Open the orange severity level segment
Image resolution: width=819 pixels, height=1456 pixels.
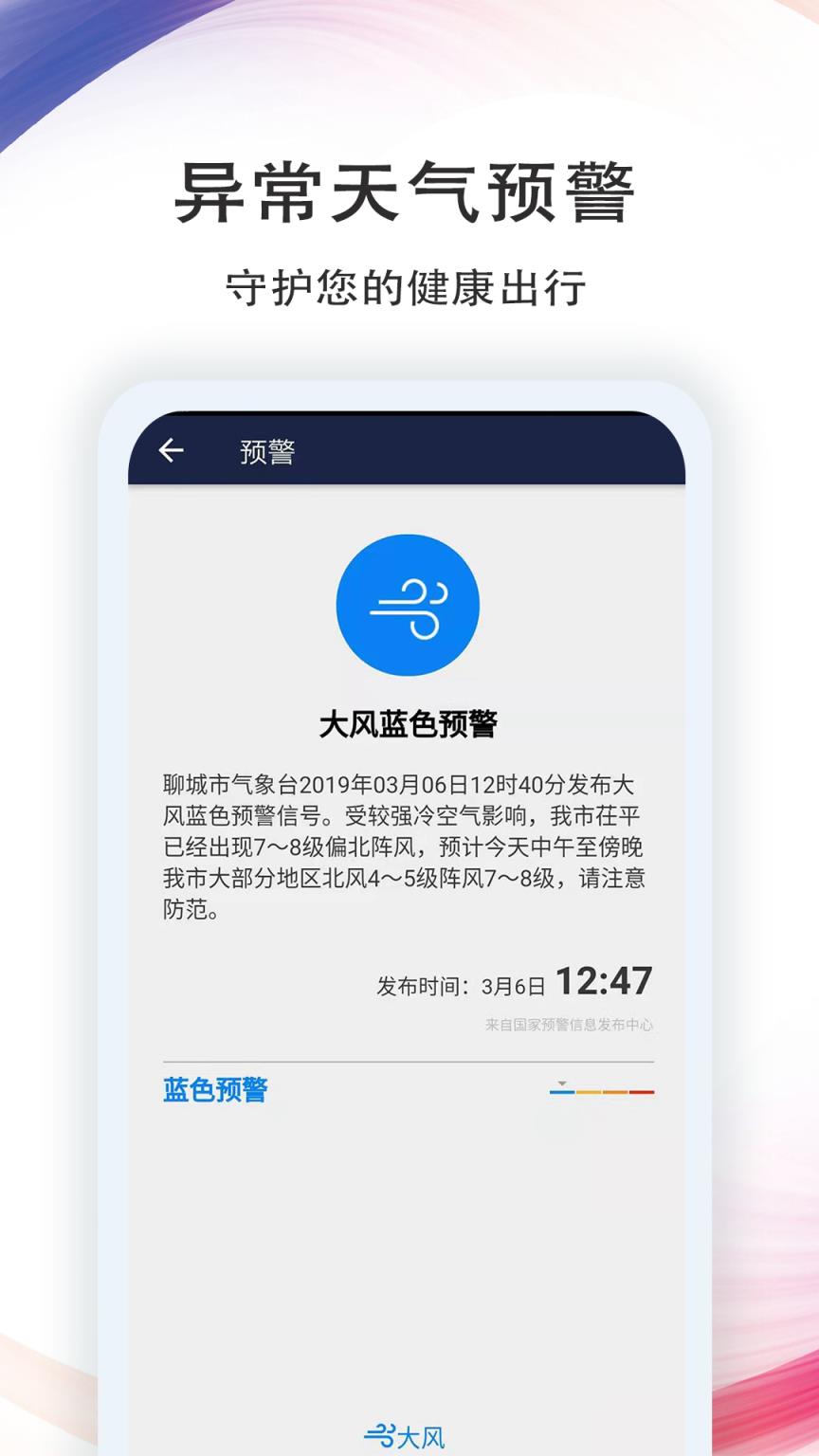[615, 1092]
